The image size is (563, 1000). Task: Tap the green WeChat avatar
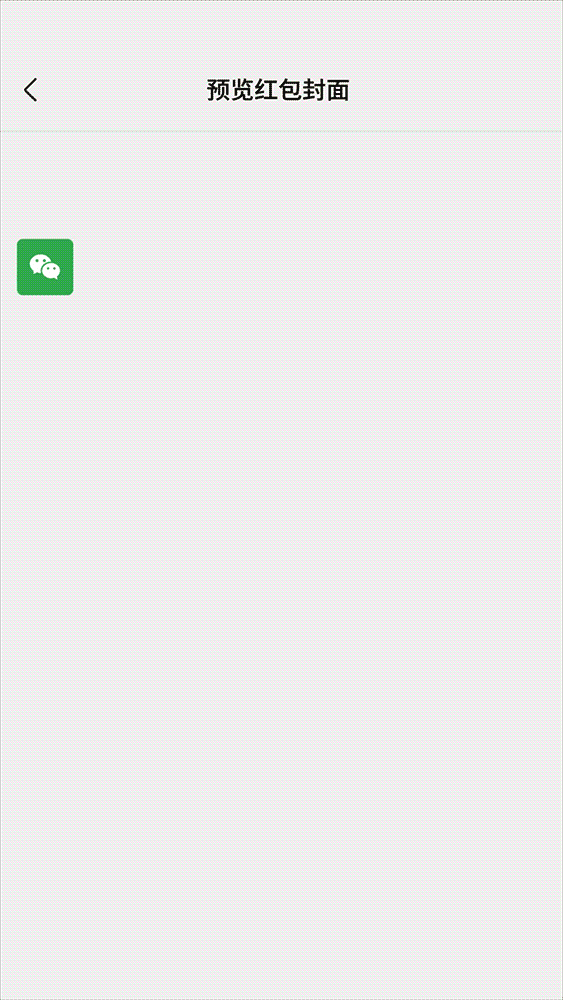(x=45, y=267)
